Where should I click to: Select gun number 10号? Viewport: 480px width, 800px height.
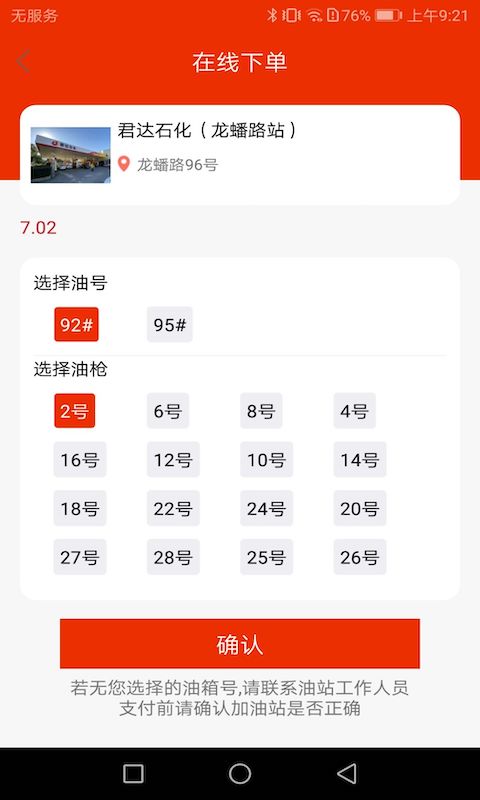tap(266, 460)
